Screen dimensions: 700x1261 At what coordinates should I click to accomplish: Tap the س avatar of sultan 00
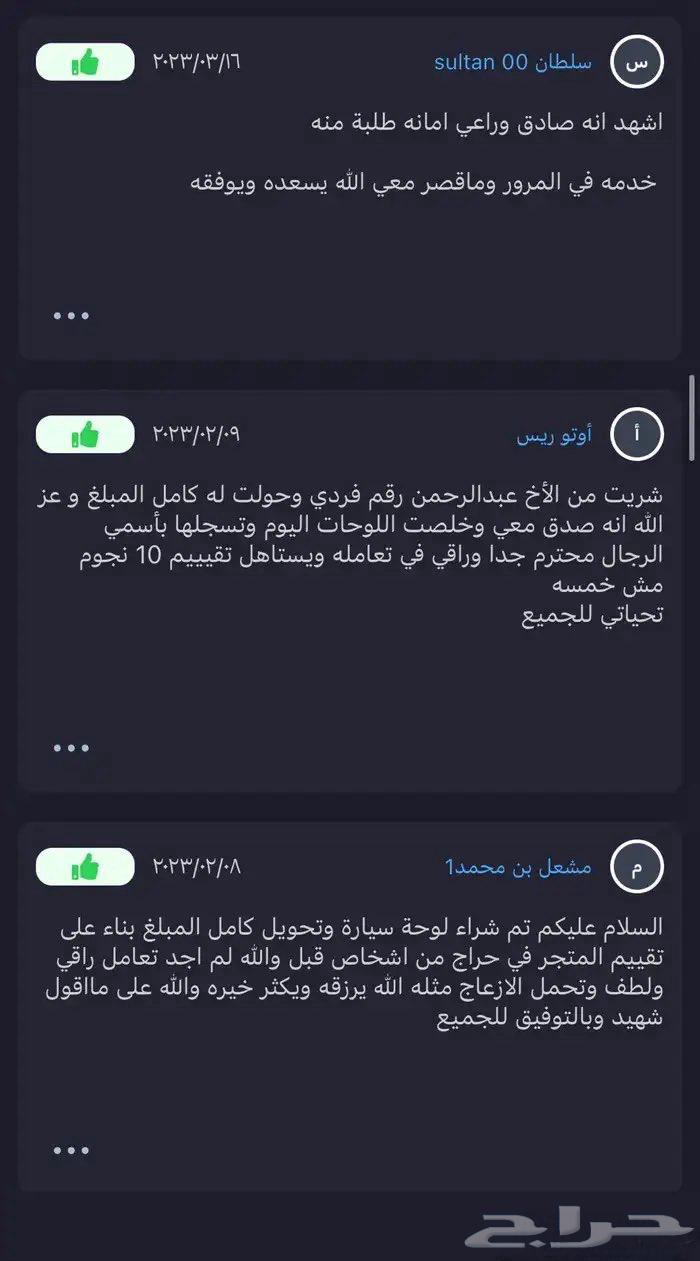pyautogui.click(x=637, y=62)
